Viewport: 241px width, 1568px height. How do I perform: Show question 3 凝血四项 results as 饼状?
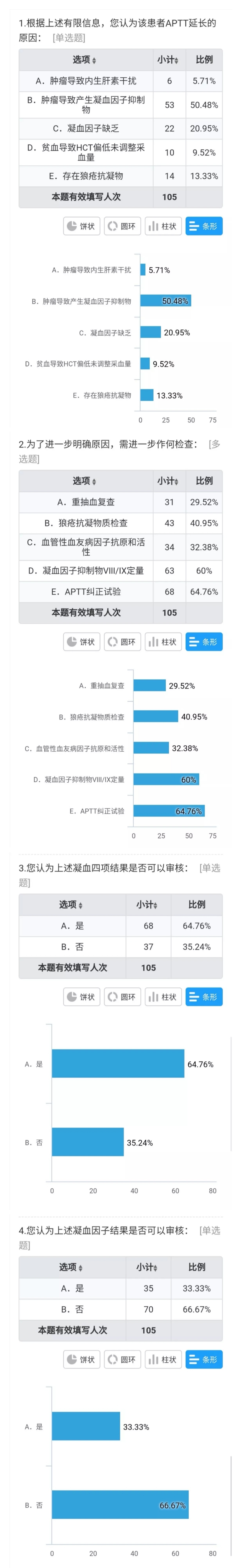pos(81,997)
